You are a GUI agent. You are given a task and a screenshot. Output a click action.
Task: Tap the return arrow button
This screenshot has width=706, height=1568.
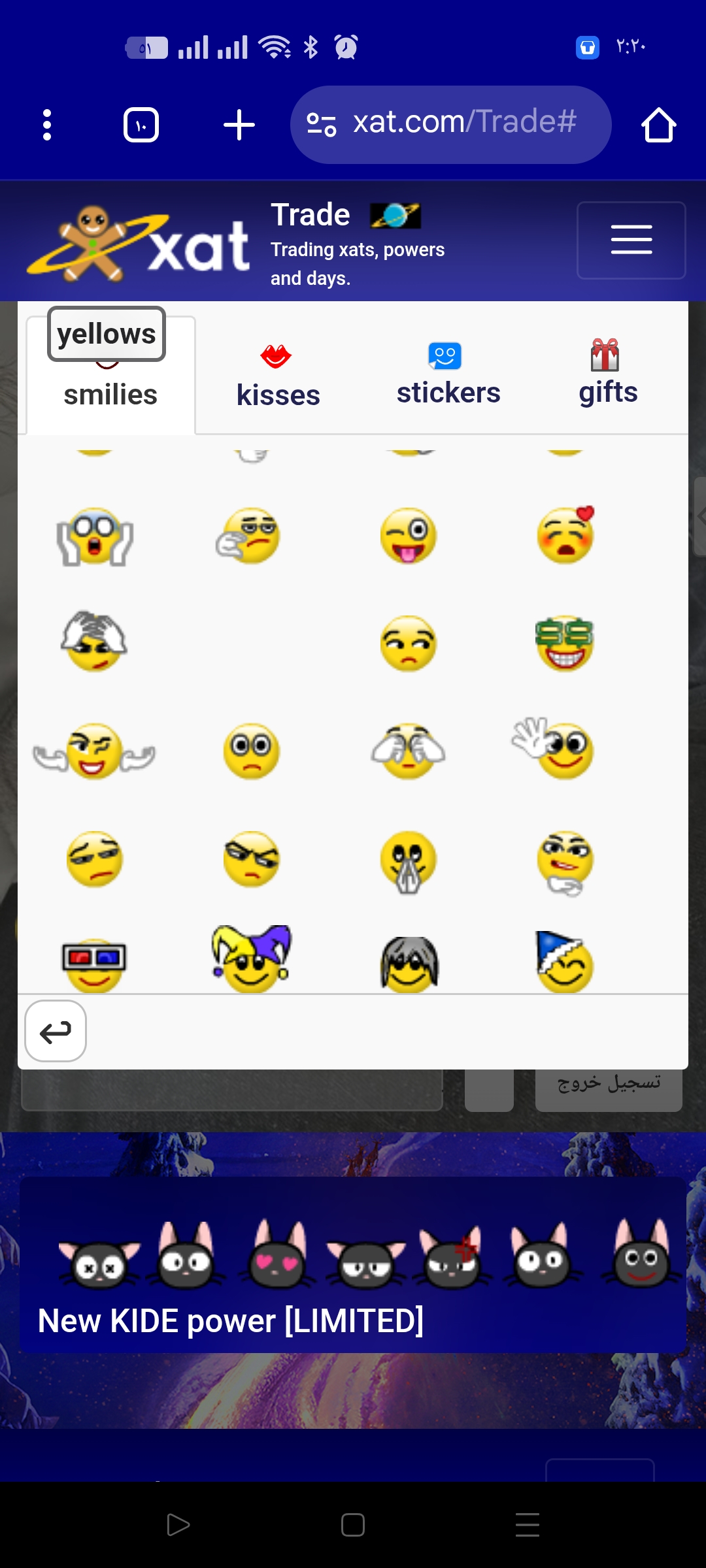pyautogui.click(x=56, y=1032)
